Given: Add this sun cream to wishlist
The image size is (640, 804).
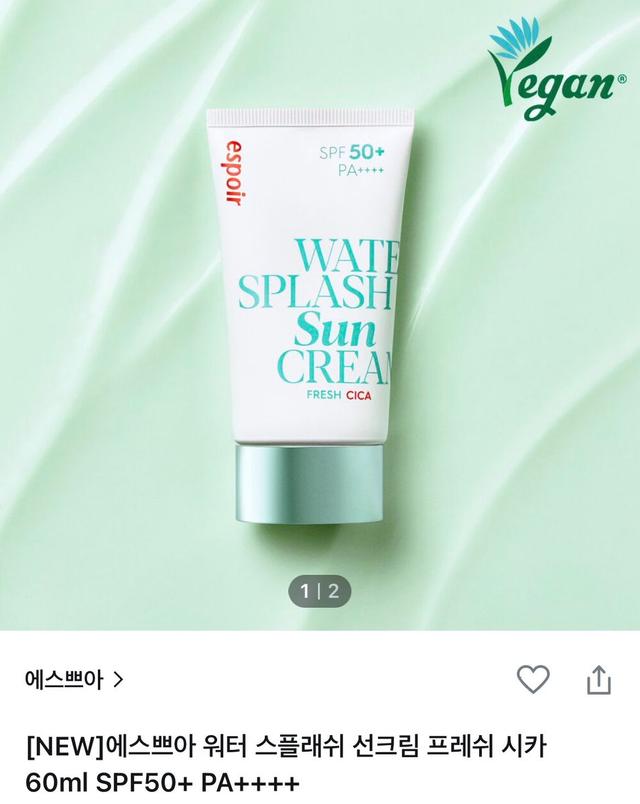Looking at the screenshot, I should coord(533,679).
